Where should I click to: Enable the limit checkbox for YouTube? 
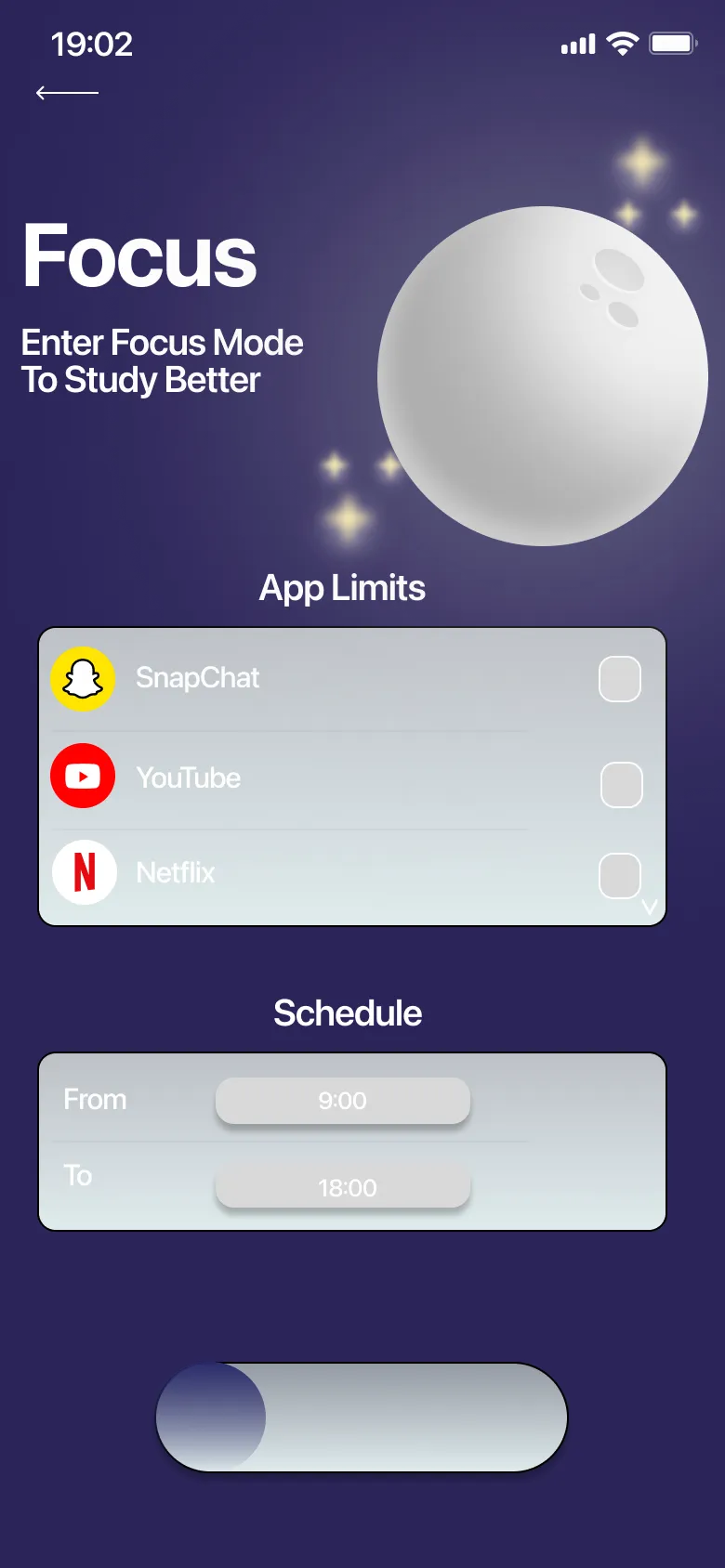621,785
